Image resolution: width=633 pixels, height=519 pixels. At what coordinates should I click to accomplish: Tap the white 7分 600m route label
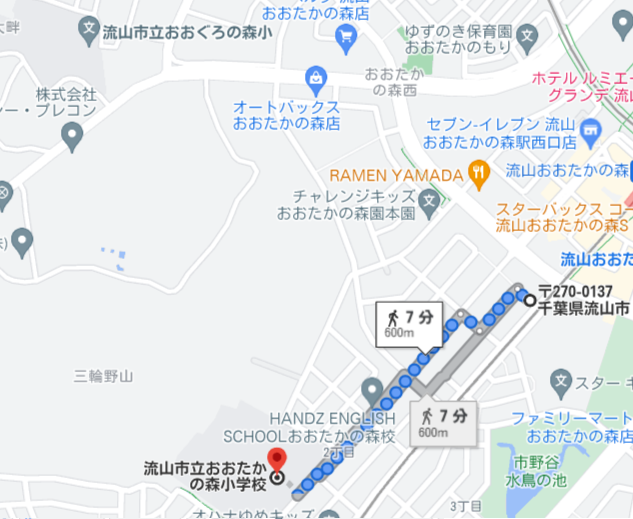[x=408, y=323]
